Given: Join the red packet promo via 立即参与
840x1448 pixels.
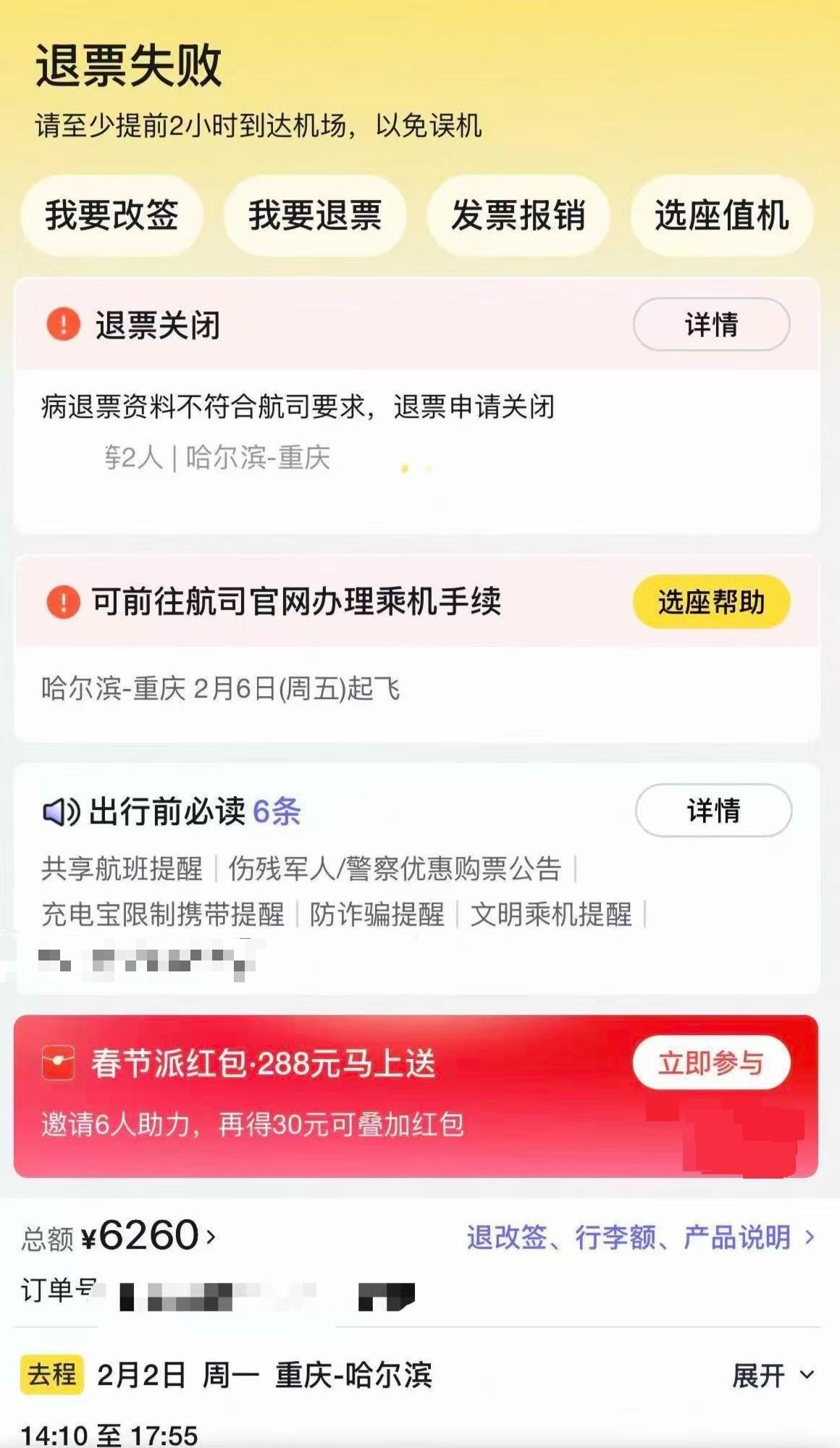Looking at the screenshot, I should pyautogui.click(x=710, y=1063).
